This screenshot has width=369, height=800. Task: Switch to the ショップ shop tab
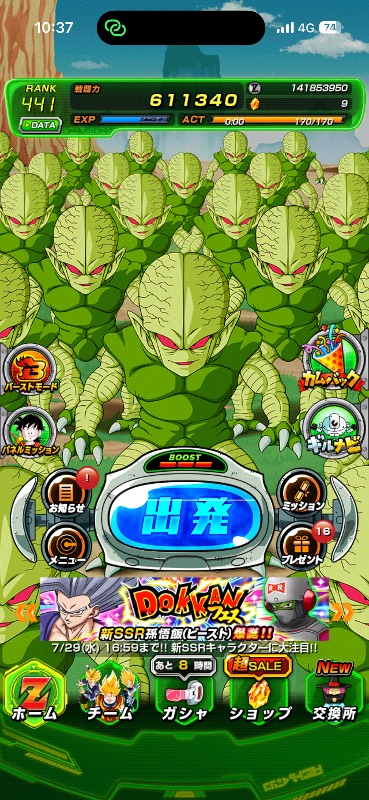click(x=259, y=694)
